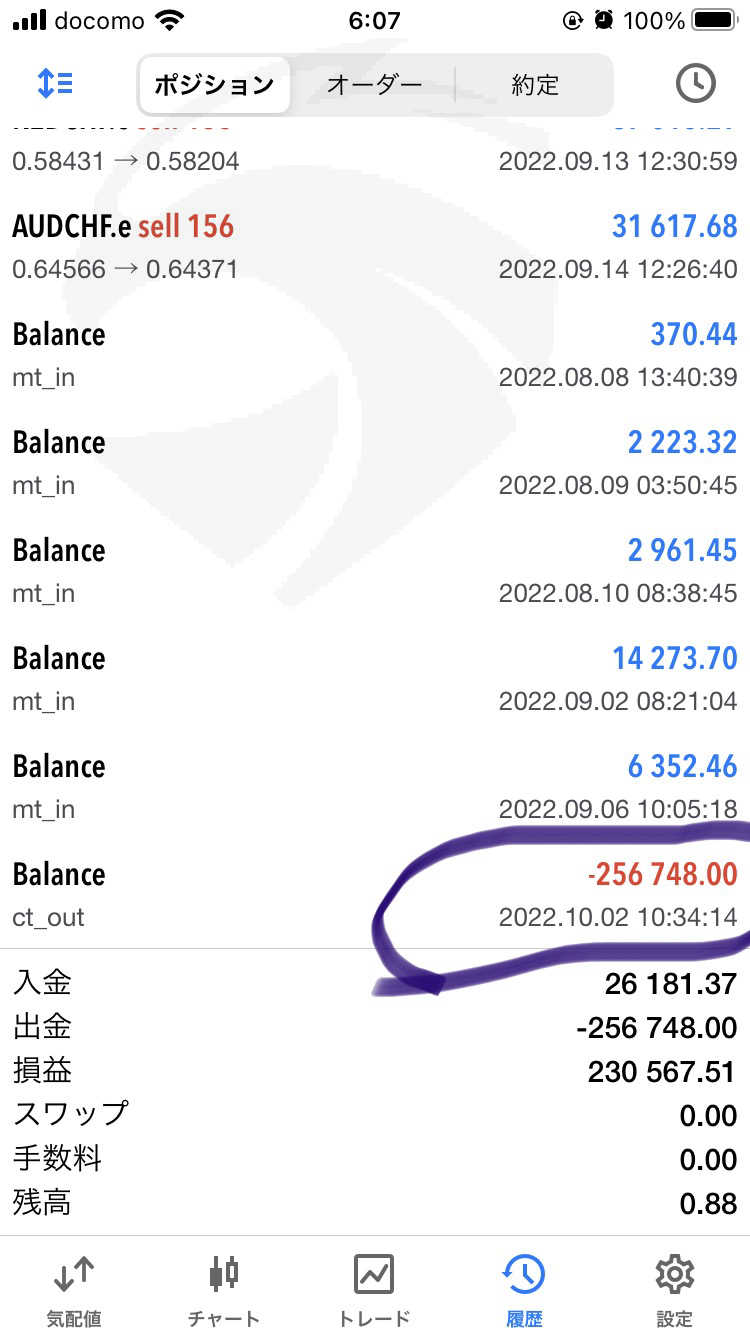
Task: Open the 設定 tab
Action: [674, 1290]
